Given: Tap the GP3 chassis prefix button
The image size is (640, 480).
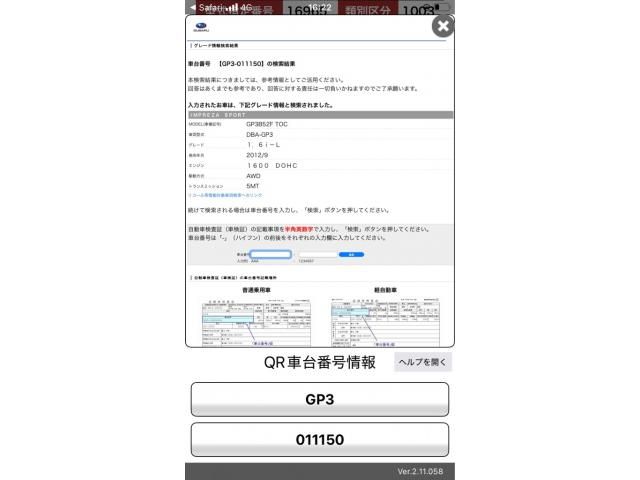Looking at the screenshot, I should [x=319, y=399].
